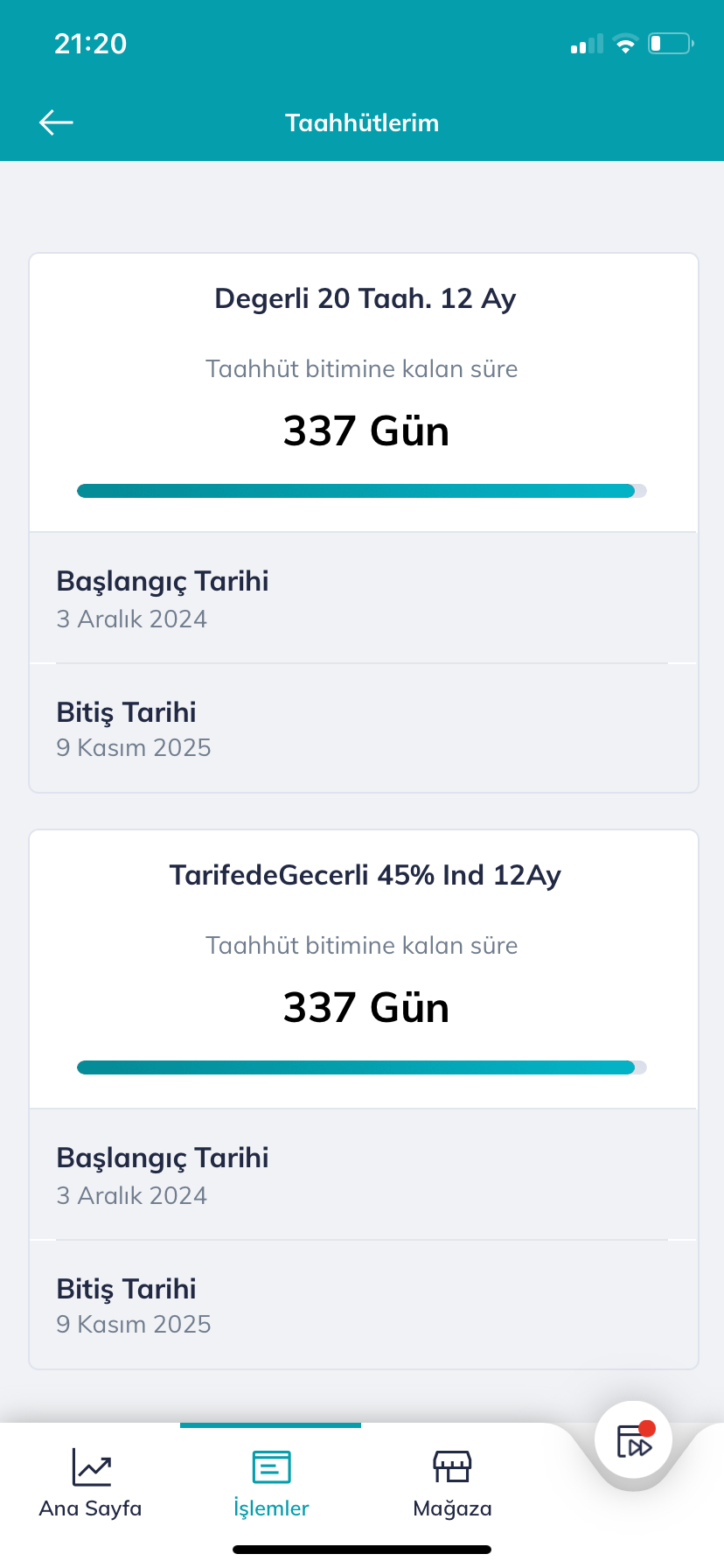Screen dimensions: 724x1568
Task: Go back from Taahhütlerim screen
Action: (56, 122)
